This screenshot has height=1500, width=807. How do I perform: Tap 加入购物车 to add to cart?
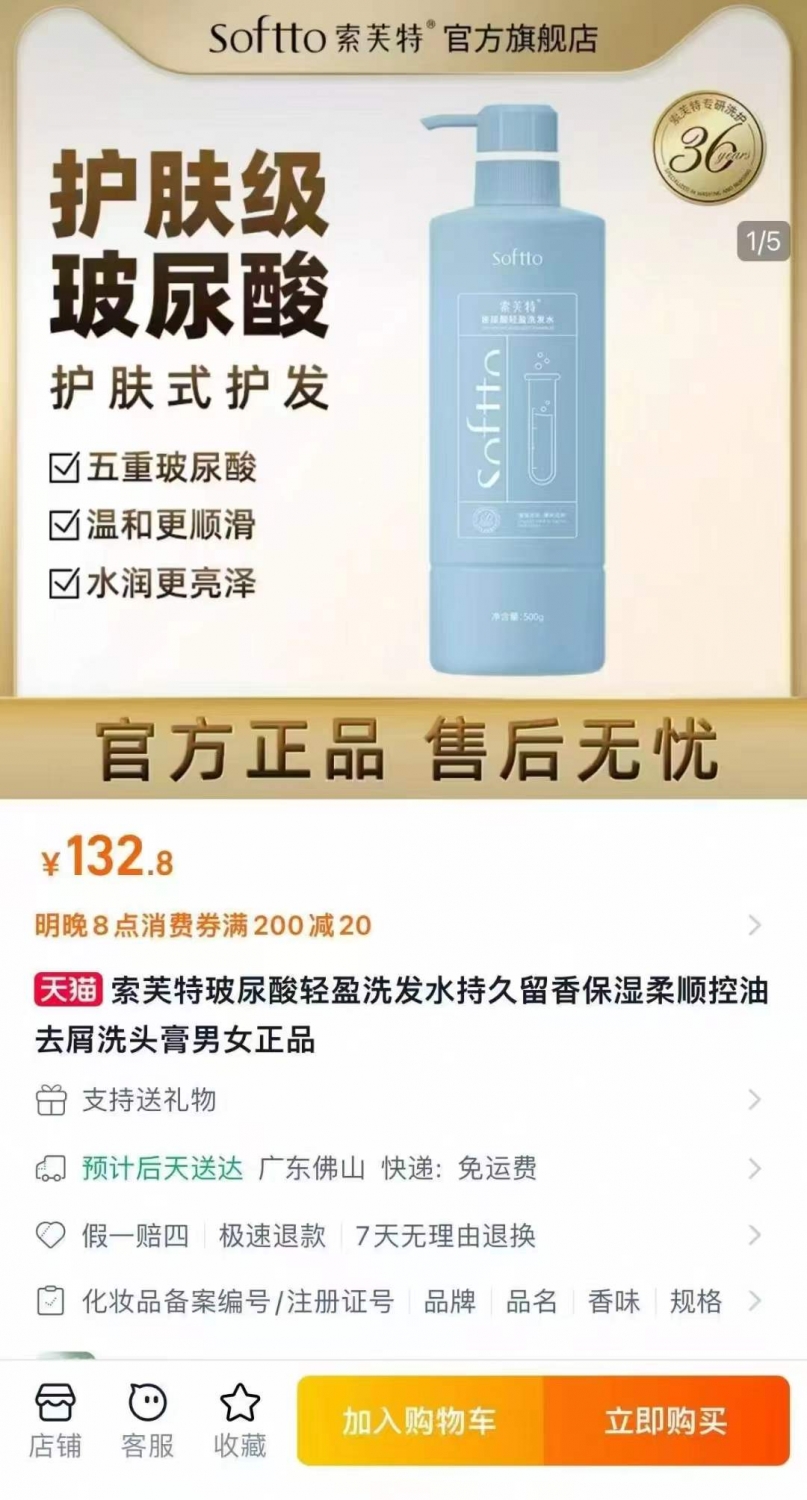point(420,1421)
